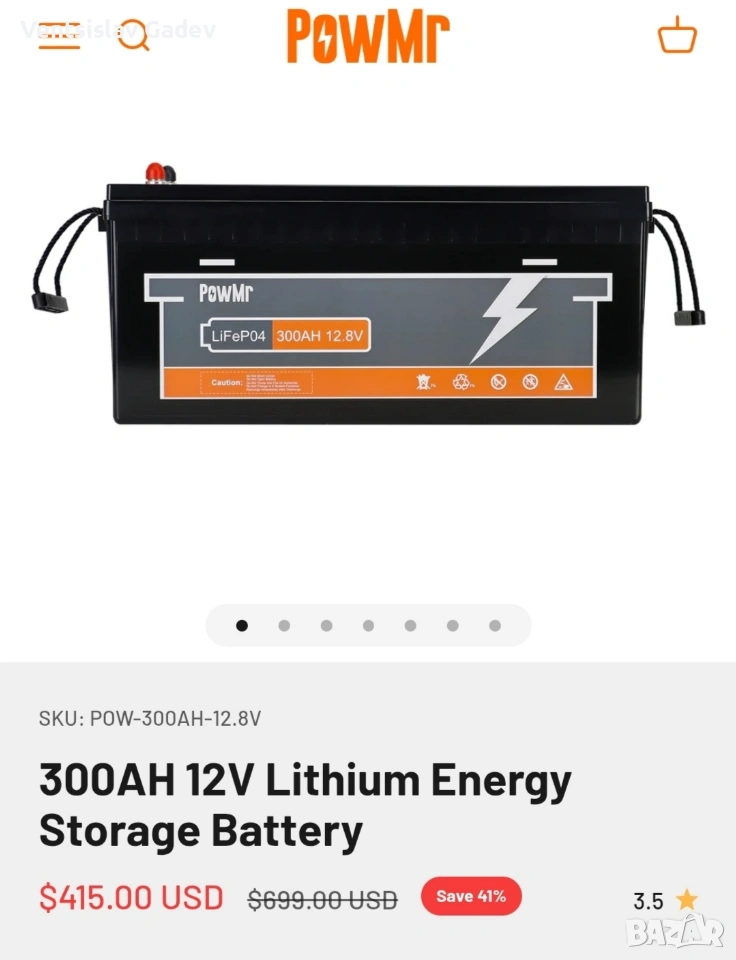This screenshot has width=736, height=960.
Task: Open the site search
Action: [134, 36]
